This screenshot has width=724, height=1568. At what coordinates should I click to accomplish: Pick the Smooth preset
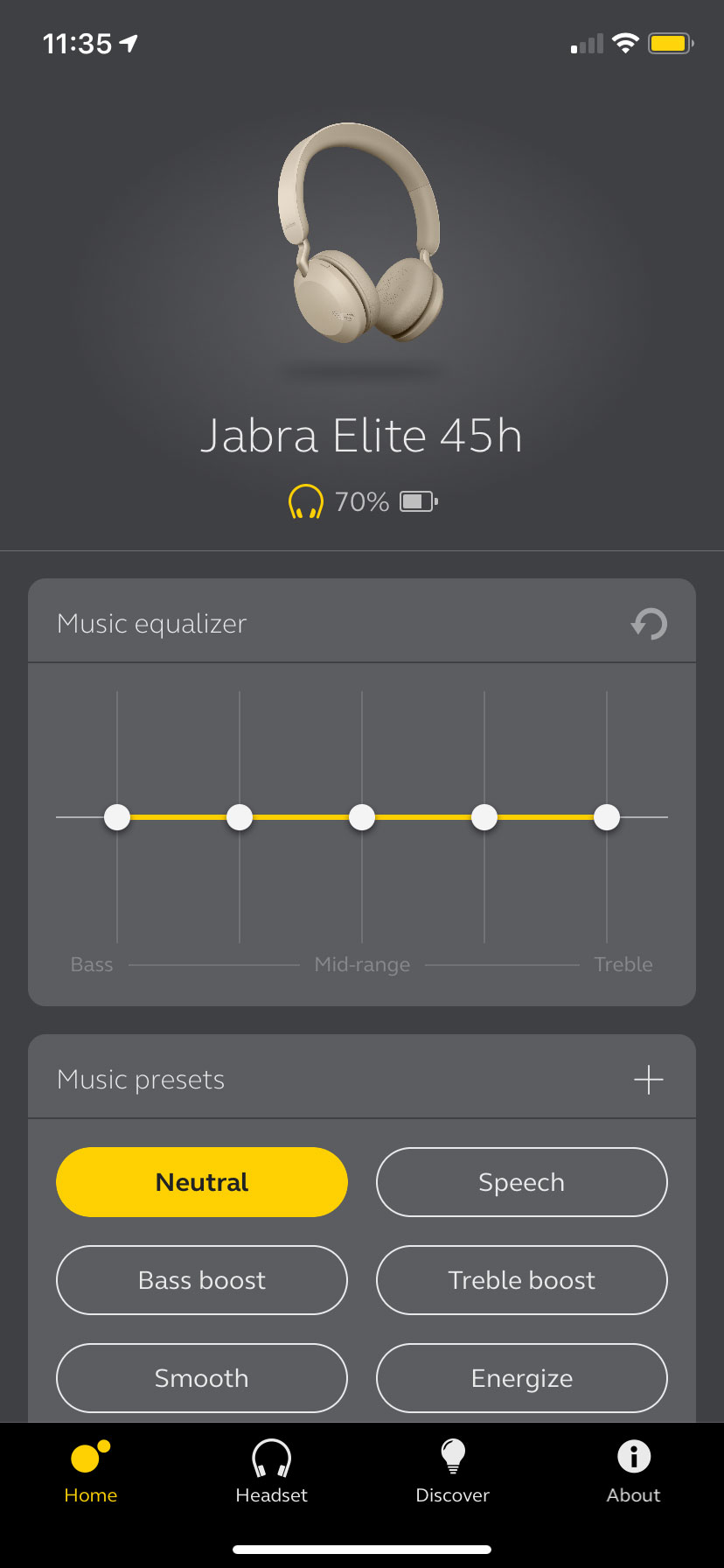click(x=202, y=1378)
